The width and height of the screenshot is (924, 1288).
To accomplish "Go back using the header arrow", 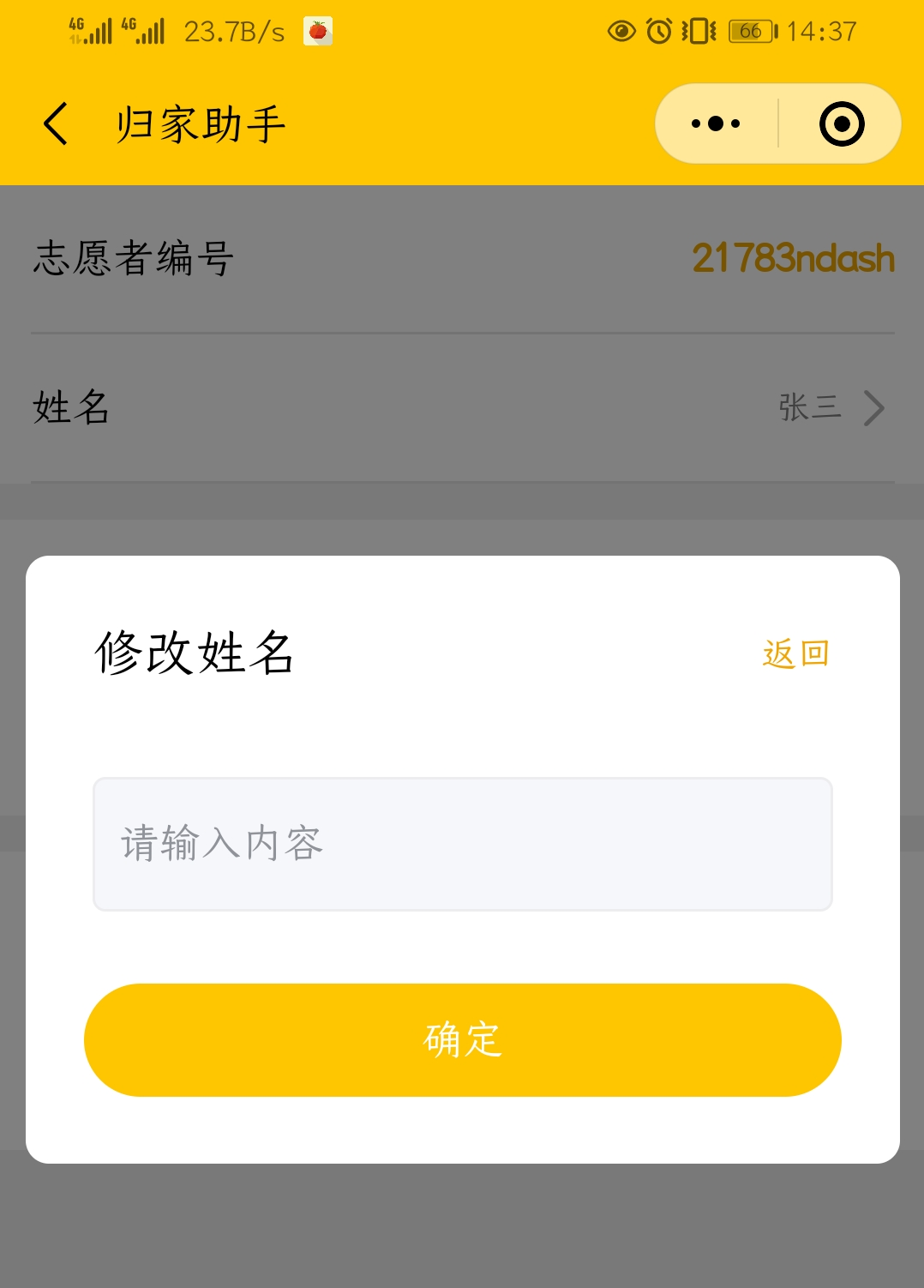I will pos(57,124).
